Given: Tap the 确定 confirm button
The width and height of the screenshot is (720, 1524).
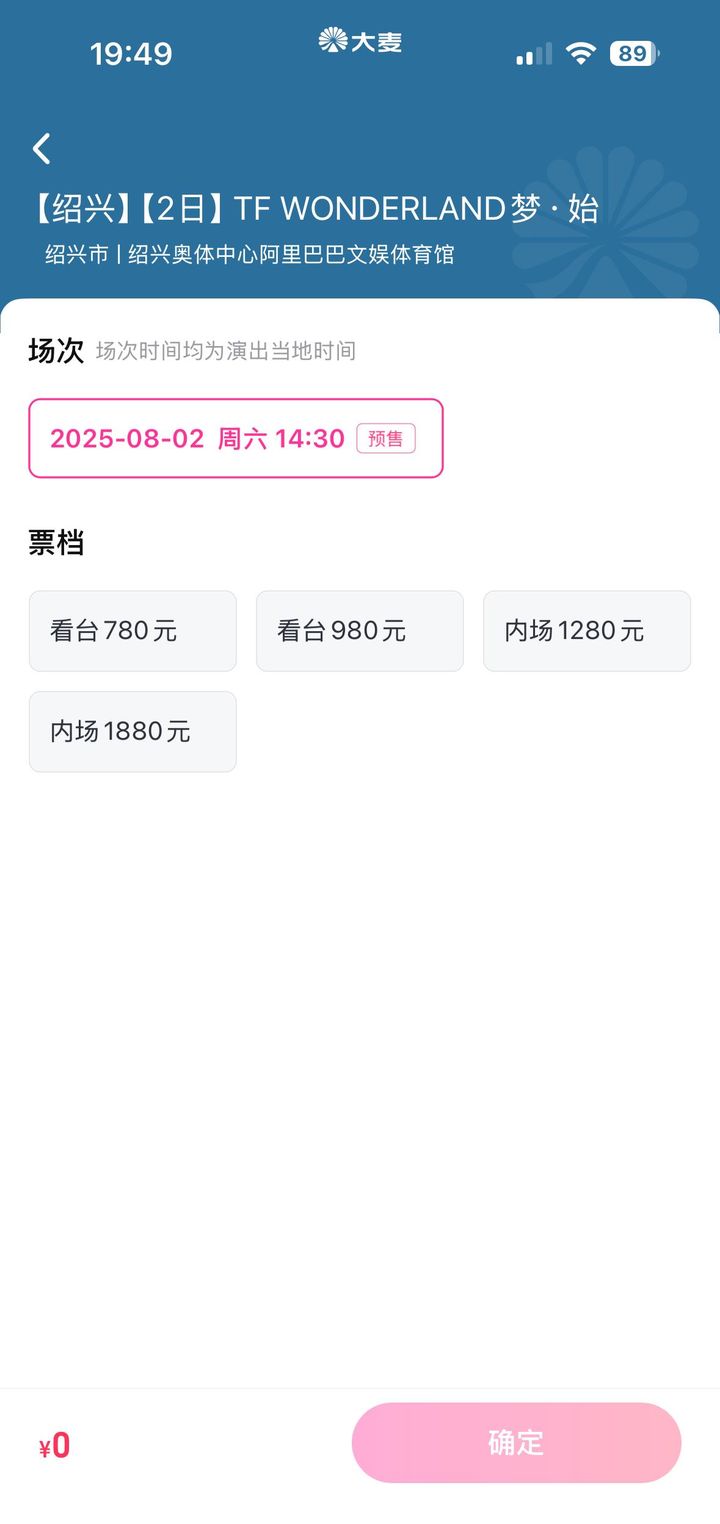Looking at the screenshot, I should tap(516, 1443).
